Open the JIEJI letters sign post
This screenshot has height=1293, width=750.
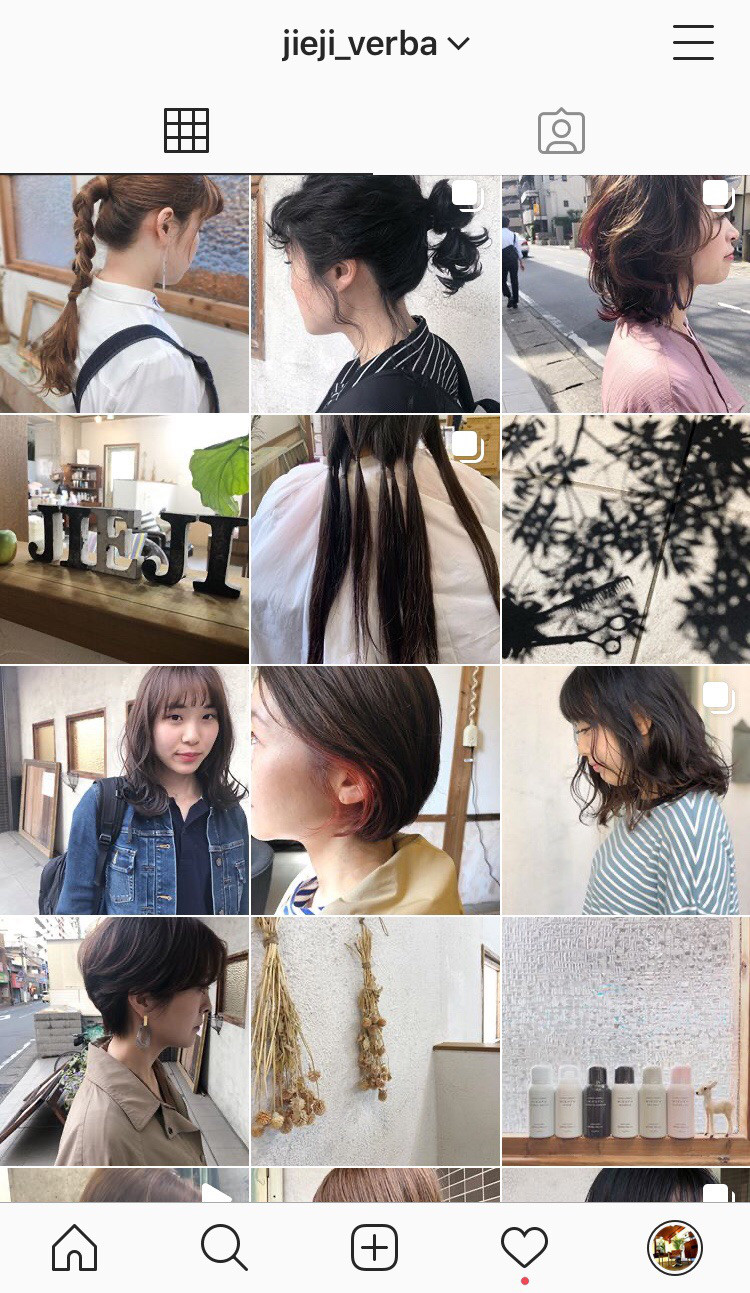pos(124,539)
